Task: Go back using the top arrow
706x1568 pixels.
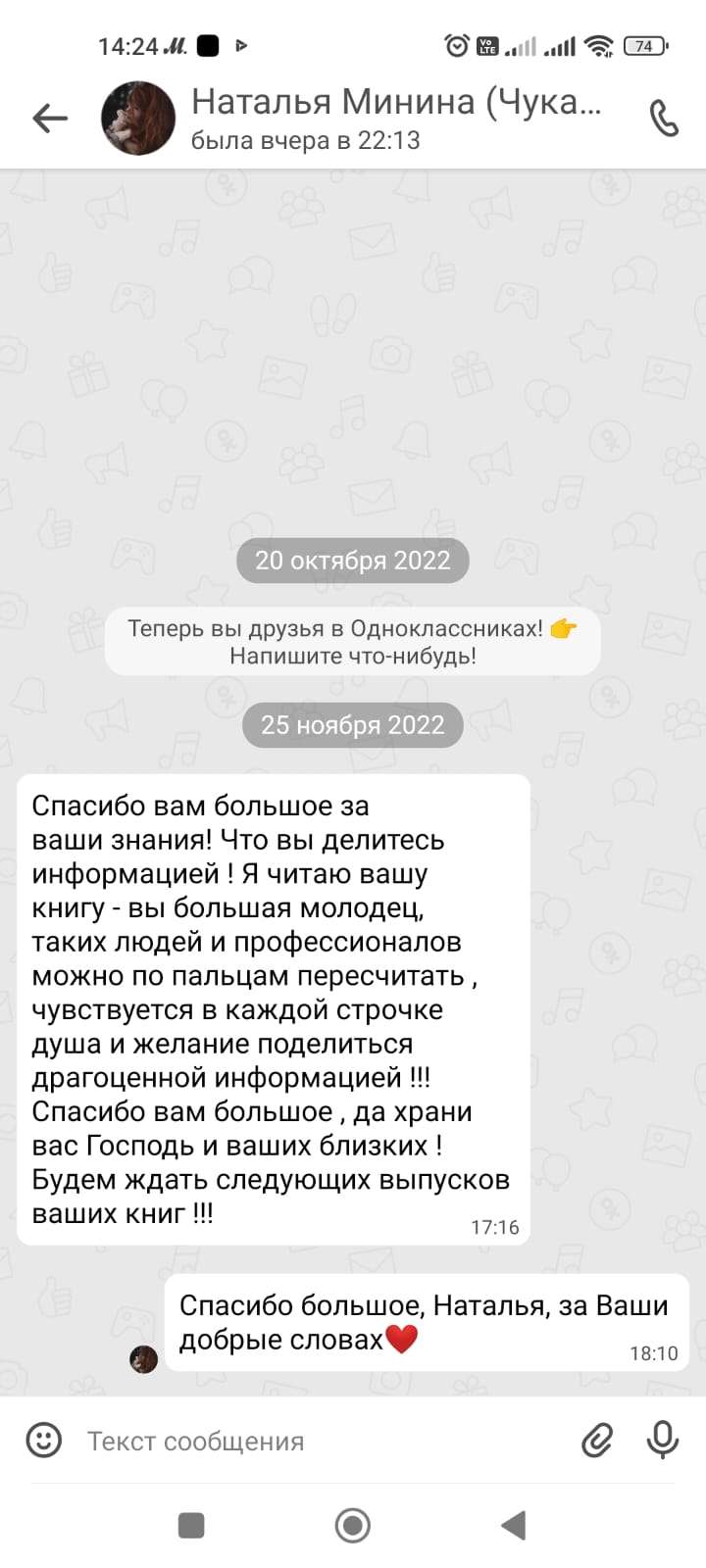Action: [x=50, y=119]
